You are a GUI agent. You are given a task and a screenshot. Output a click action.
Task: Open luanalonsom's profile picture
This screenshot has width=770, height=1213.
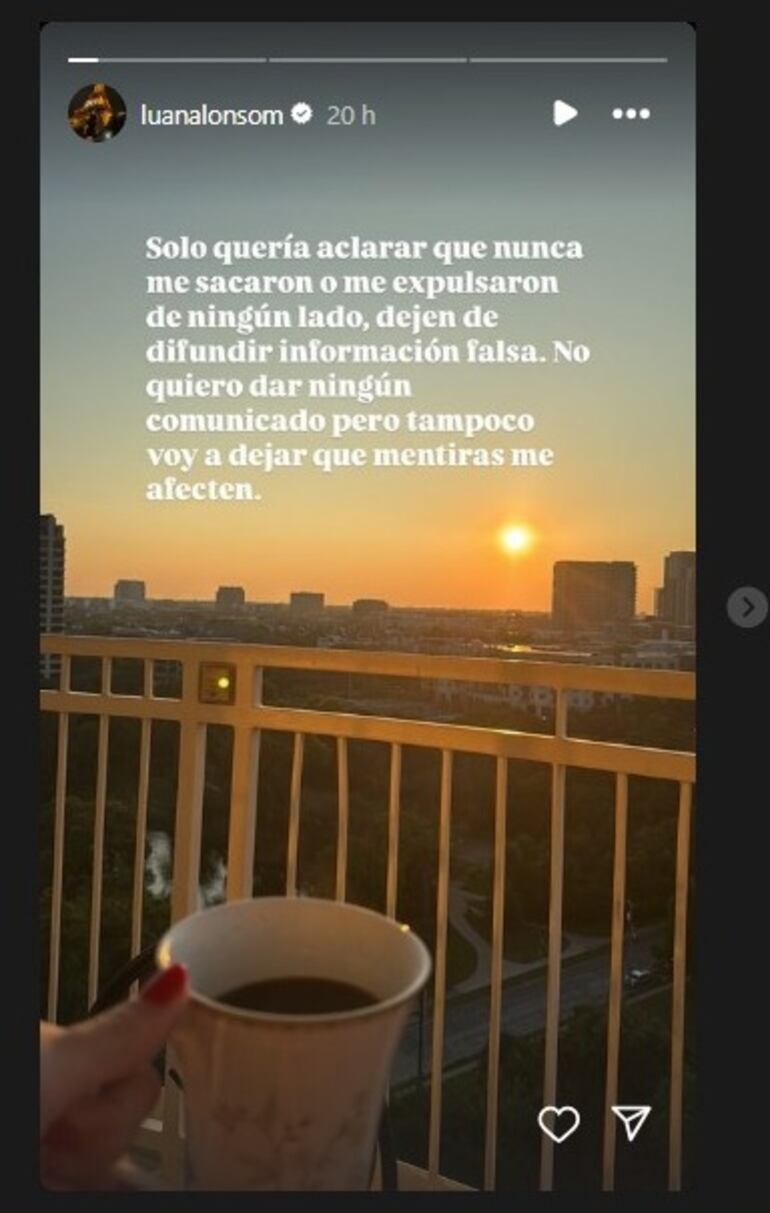tap(97, 114)
